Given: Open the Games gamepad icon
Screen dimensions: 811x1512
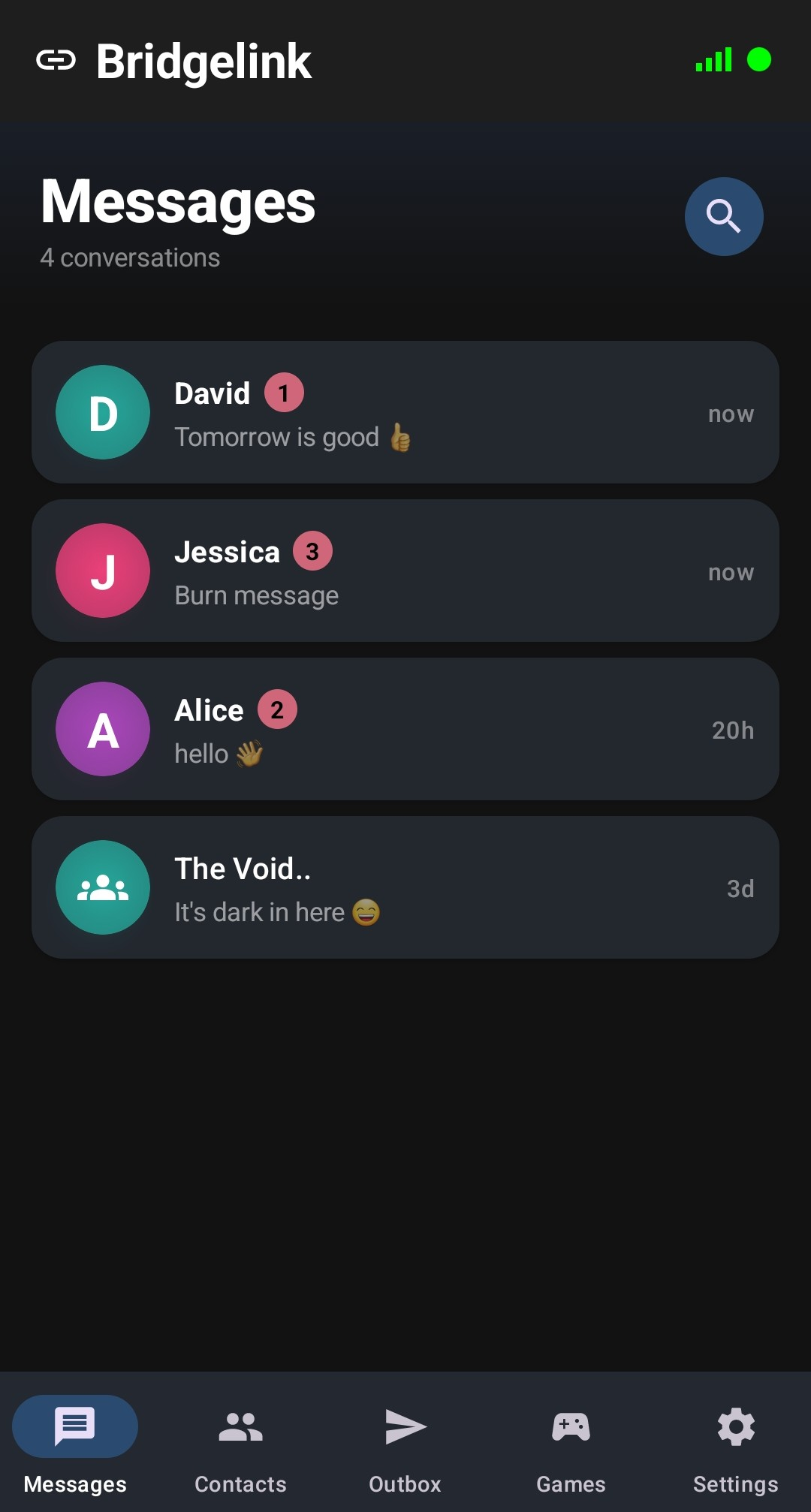Looking at the screenshot, I should (x=571, y=1426).
